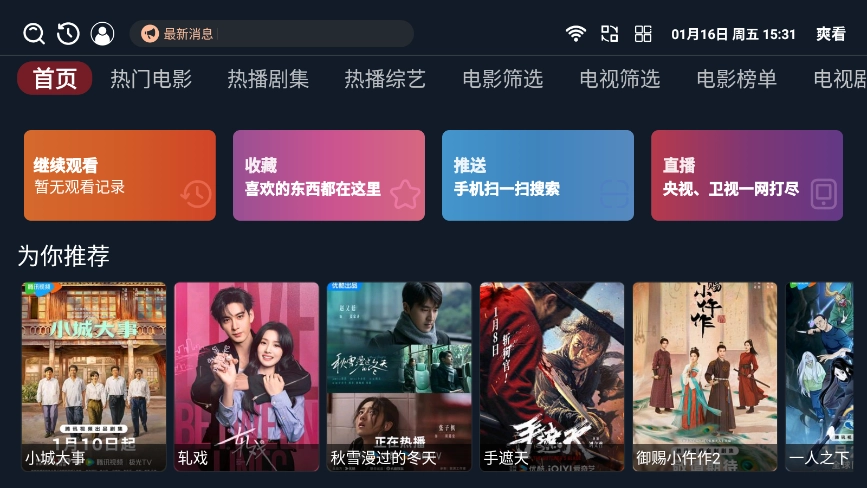
Task: Open the 推送 phone scan card
Action: [538, 175]
